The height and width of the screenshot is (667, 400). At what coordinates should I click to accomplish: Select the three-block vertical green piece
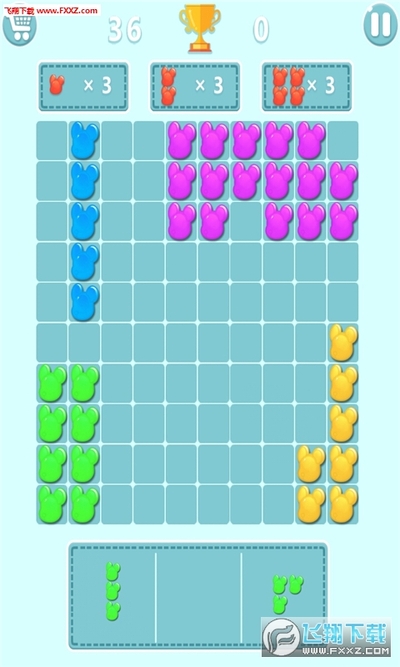pos(113,591)
